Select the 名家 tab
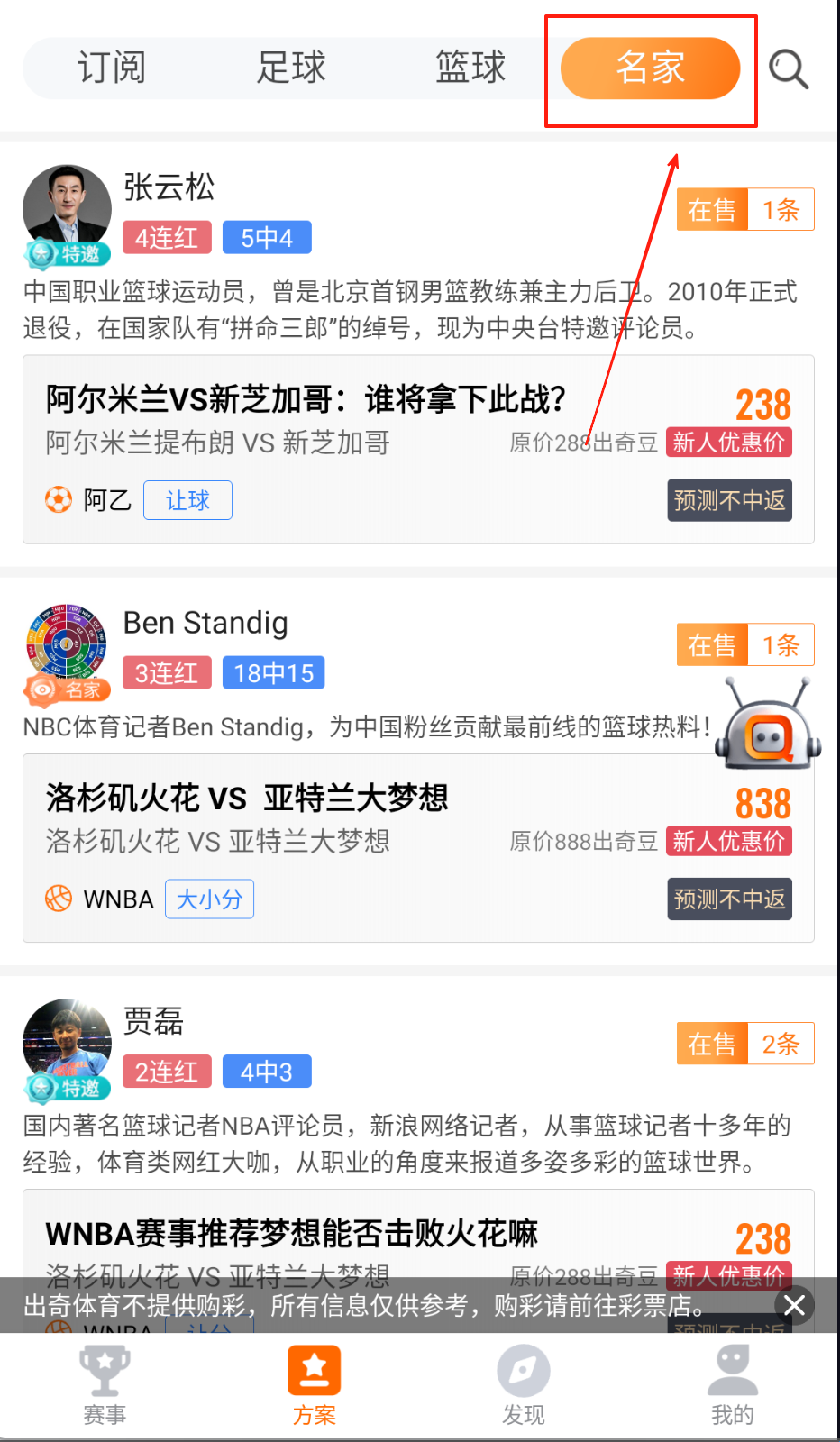 click(650, 68)
